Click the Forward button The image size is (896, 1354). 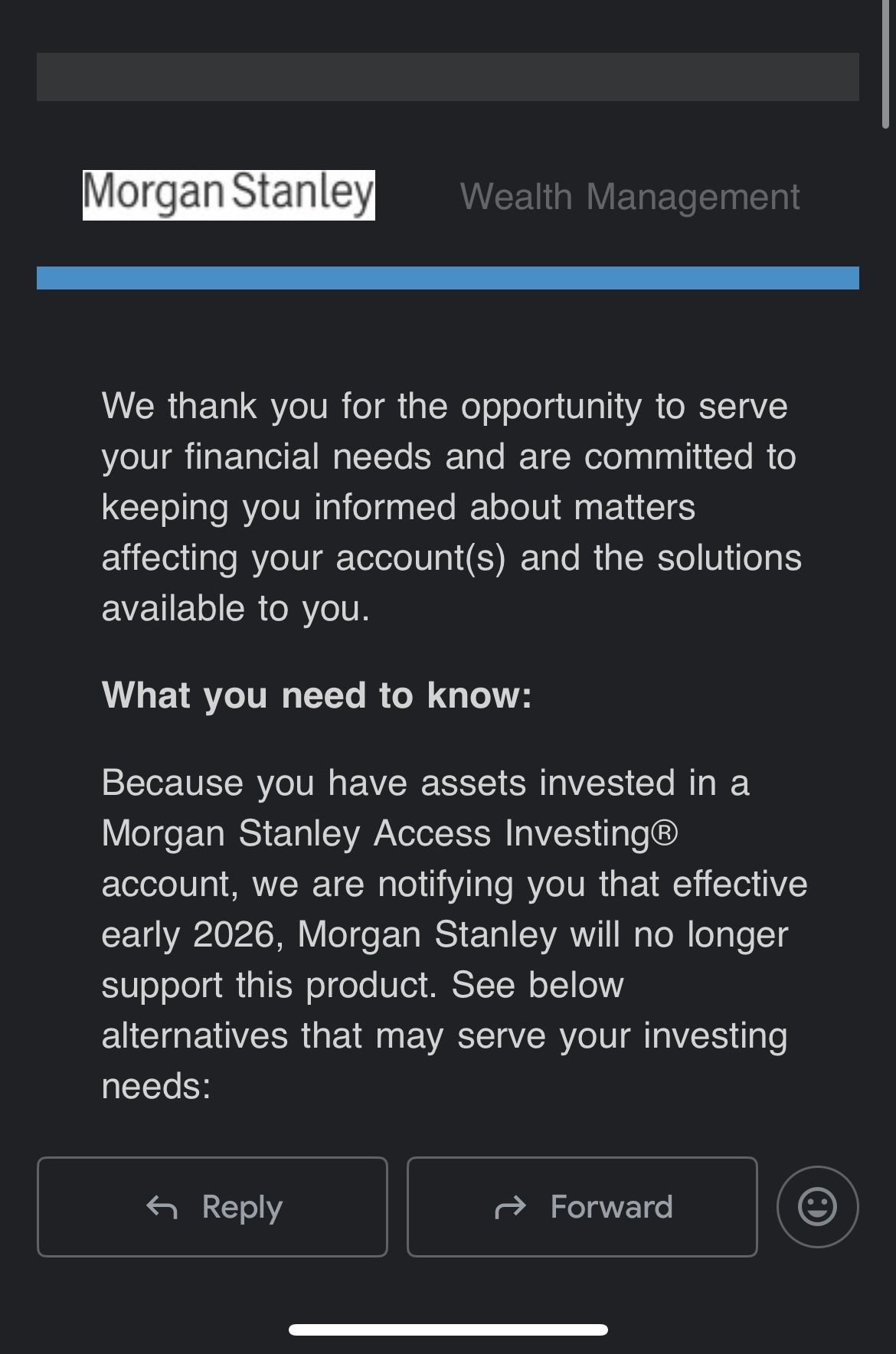pos(582,1207)
